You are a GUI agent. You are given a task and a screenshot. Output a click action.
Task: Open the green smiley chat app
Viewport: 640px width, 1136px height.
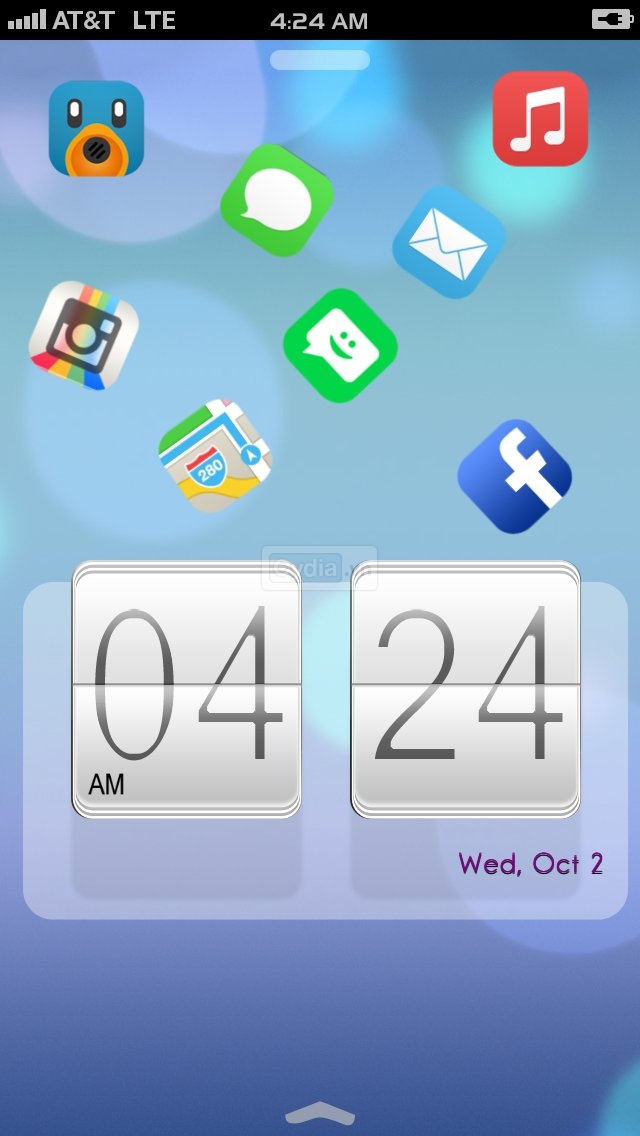(x=340, y=346)
